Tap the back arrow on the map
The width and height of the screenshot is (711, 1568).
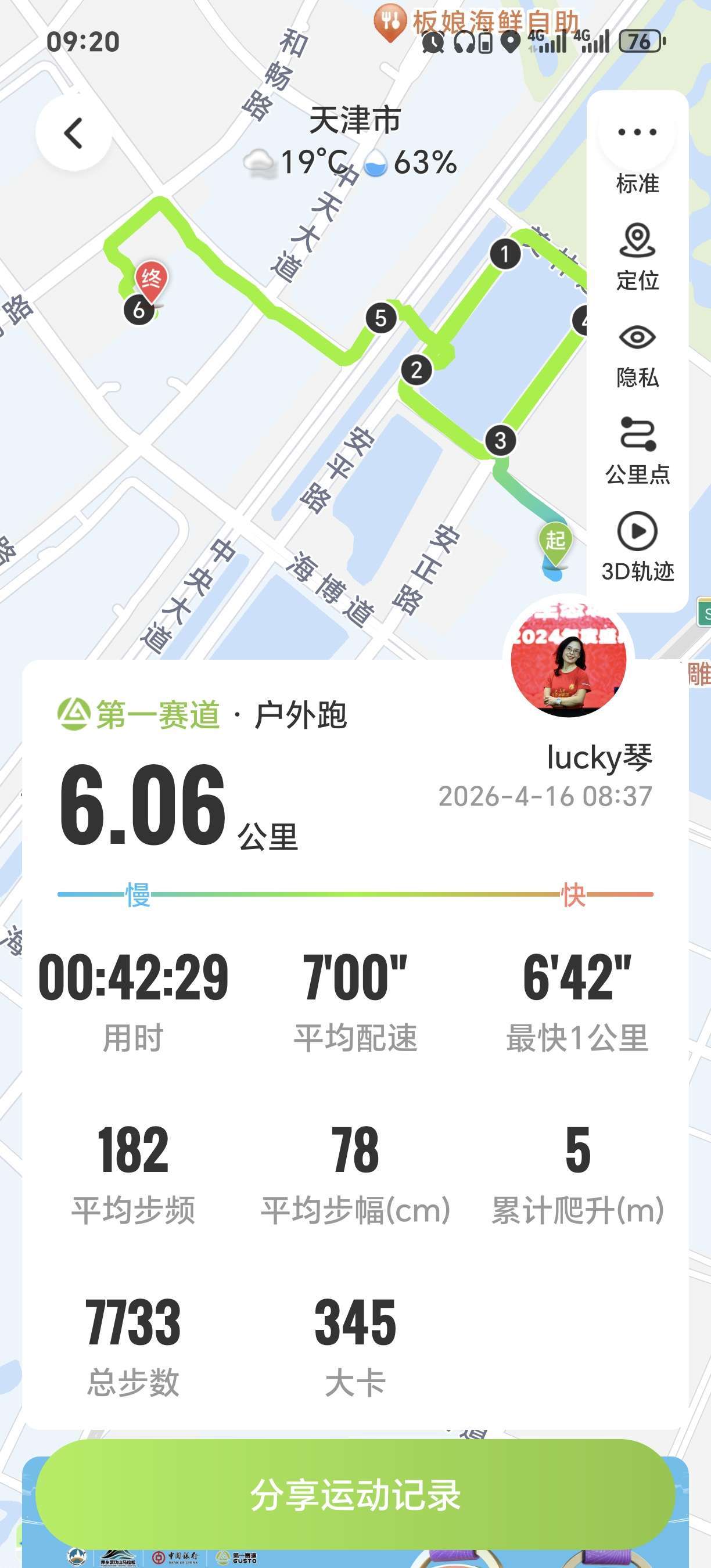(73, 132)
